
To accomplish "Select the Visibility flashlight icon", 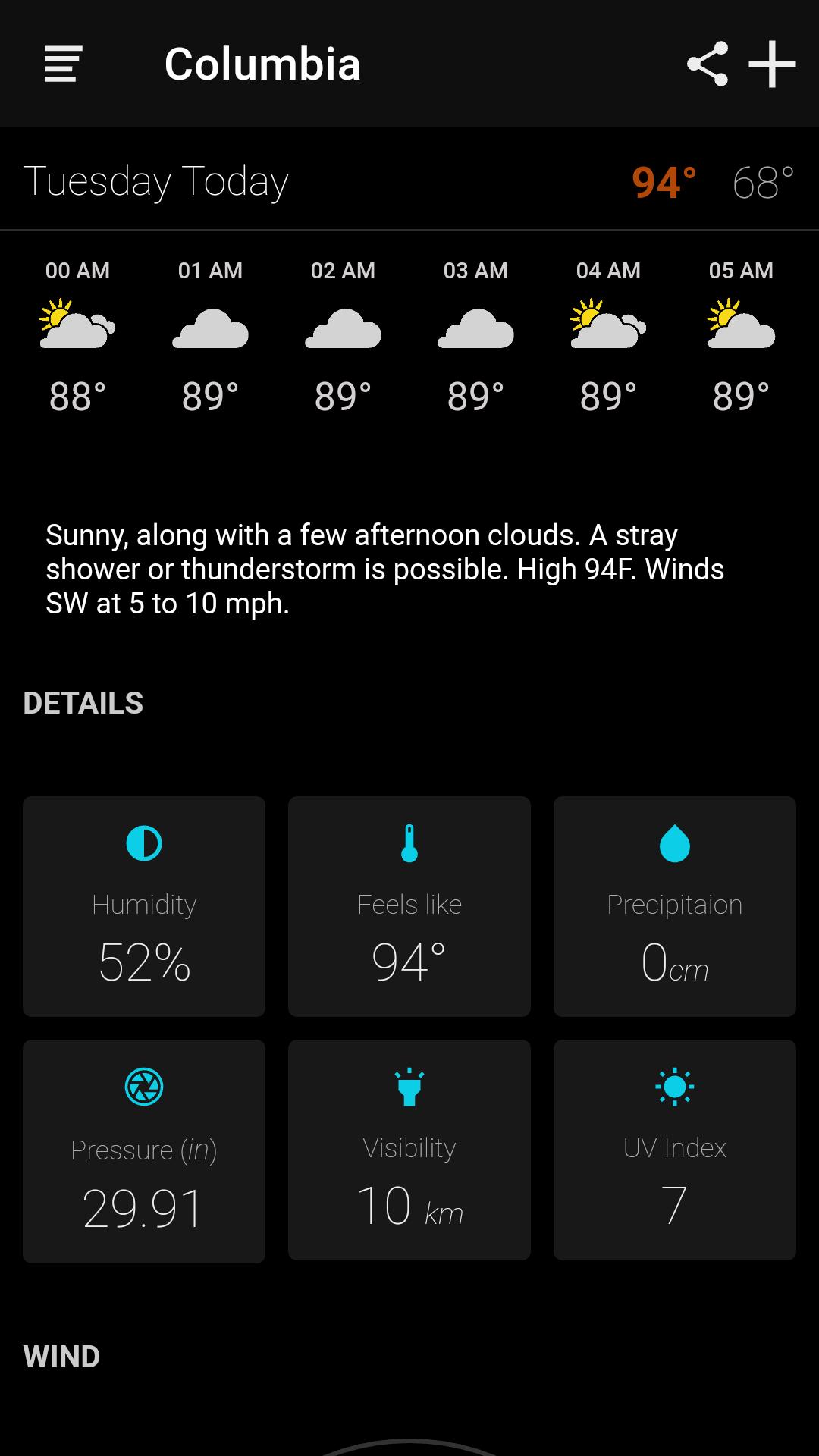I will pos(409,1087).
